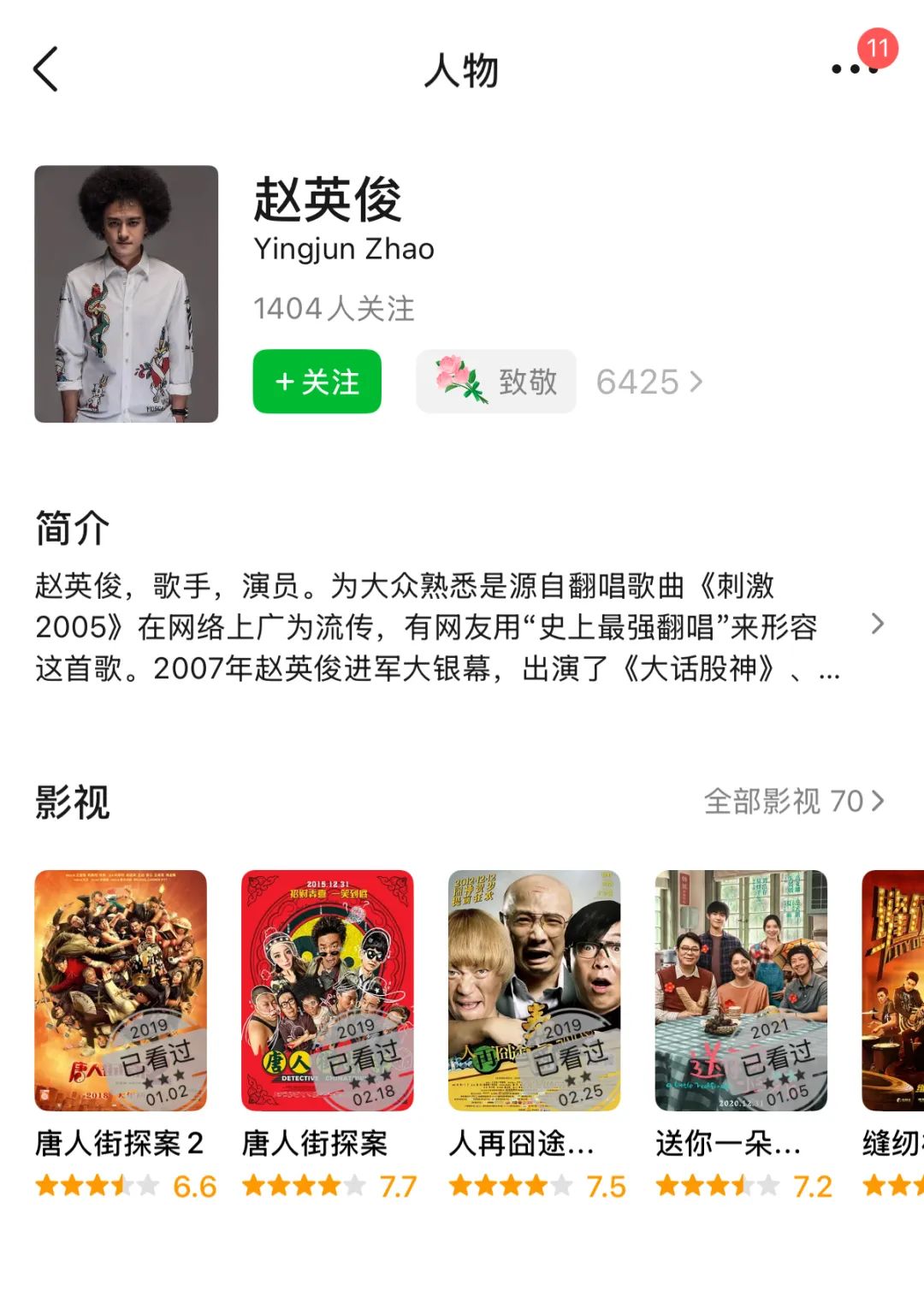
Task: Click the 致敬 tribute button
Action: 496,382
